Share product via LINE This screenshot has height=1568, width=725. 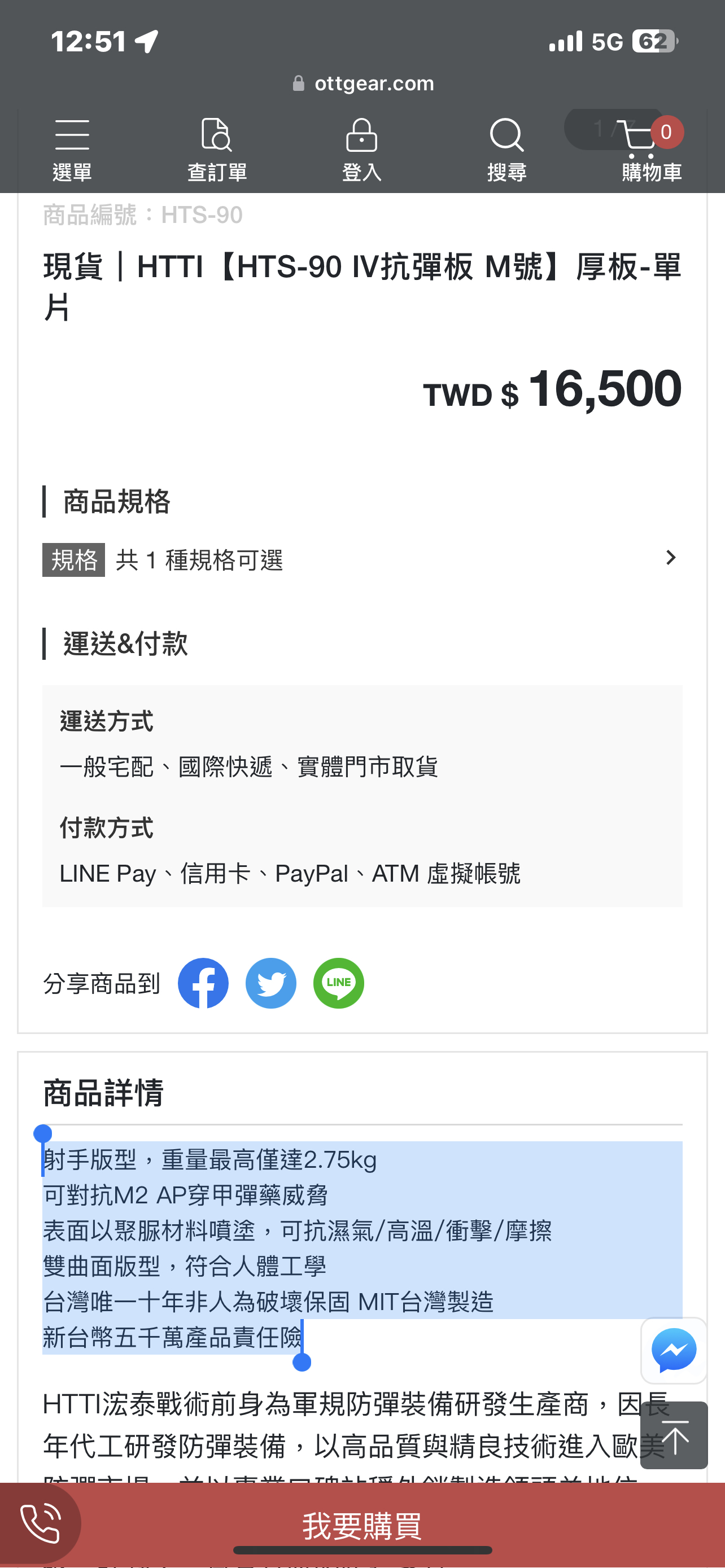338,983
